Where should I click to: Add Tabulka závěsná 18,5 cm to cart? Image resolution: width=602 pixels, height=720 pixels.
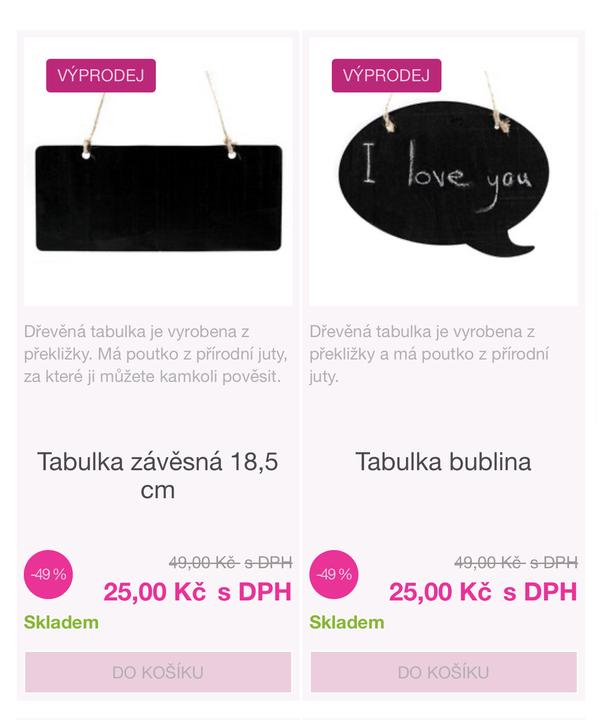pyautogui.click(x=158, y=672)
